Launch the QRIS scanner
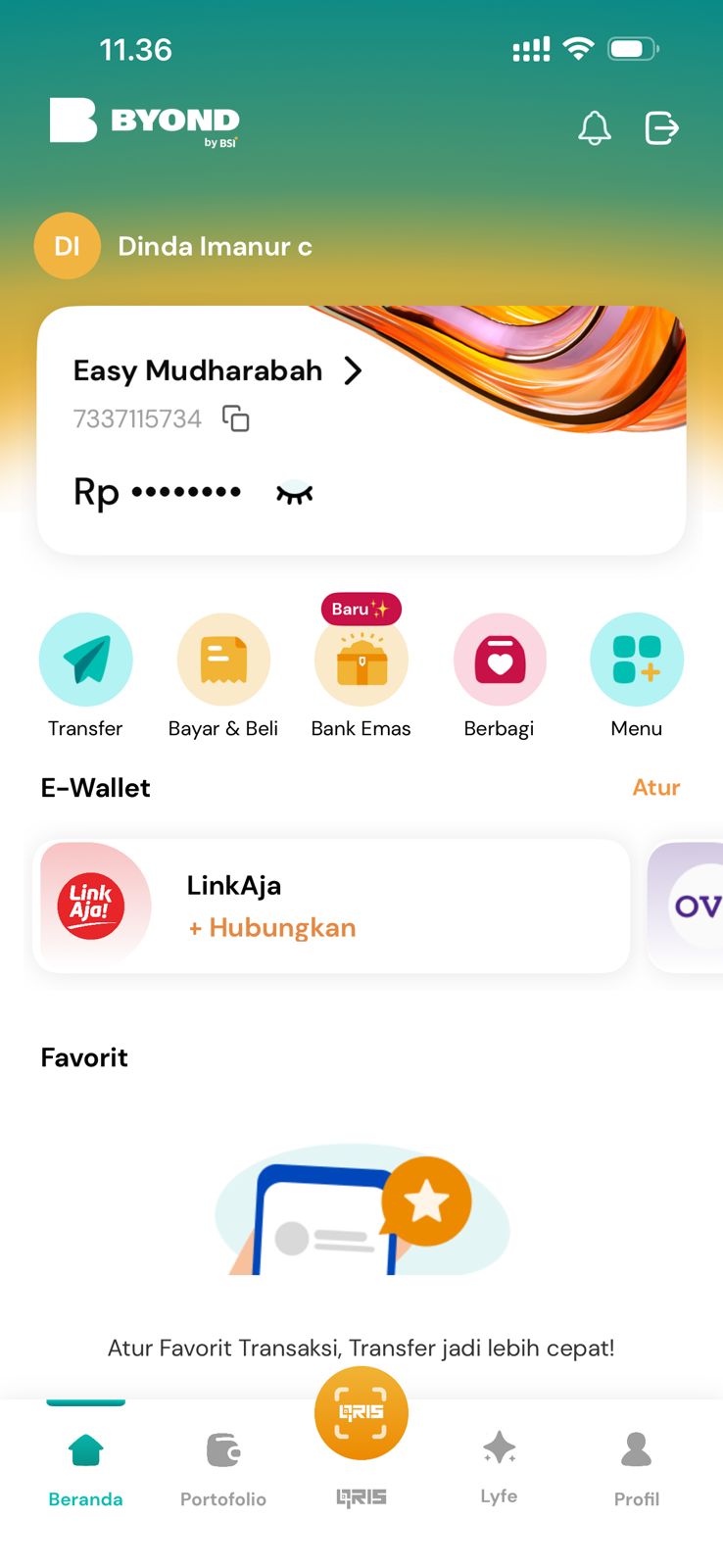The width and height of the screenshot is (723, 1568). click(361, 1414)
